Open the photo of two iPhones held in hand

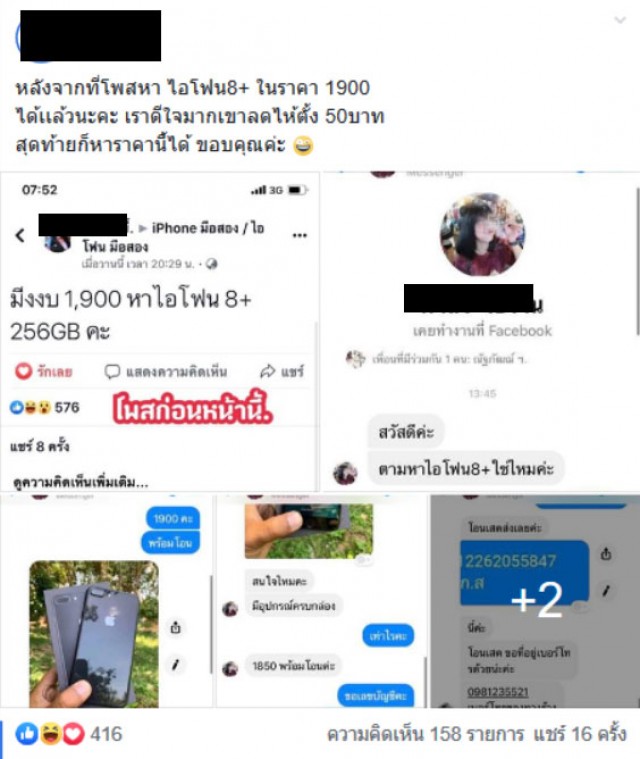pos(105,600)
